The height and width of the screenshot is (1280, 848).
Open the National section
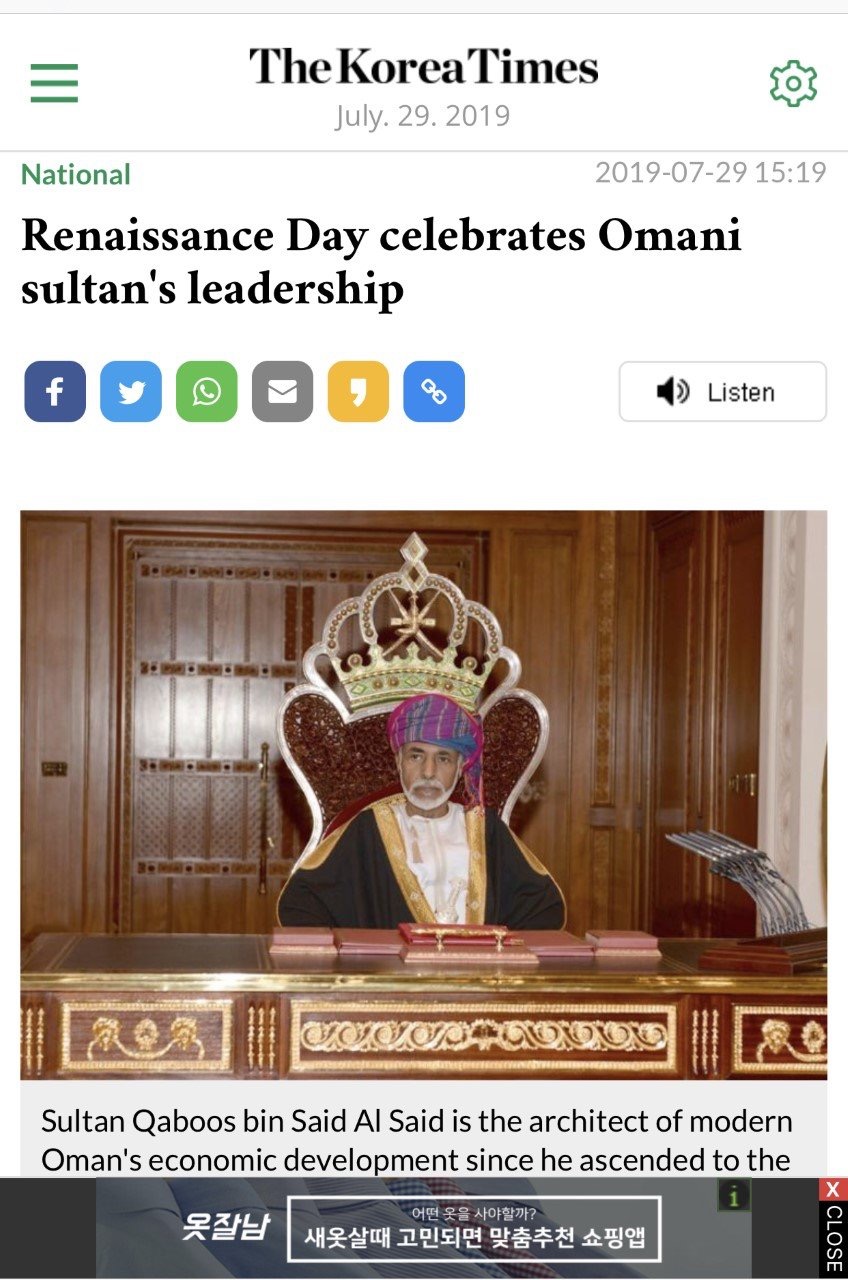76,174
